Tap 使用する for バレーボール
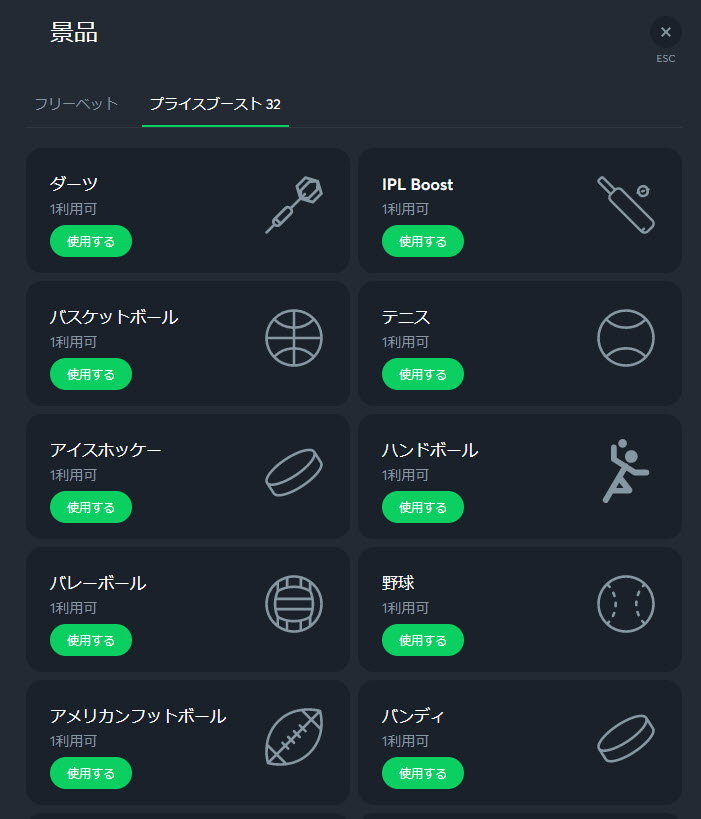Viewport: 701px width, 819px height. click(x=91, y=640)
